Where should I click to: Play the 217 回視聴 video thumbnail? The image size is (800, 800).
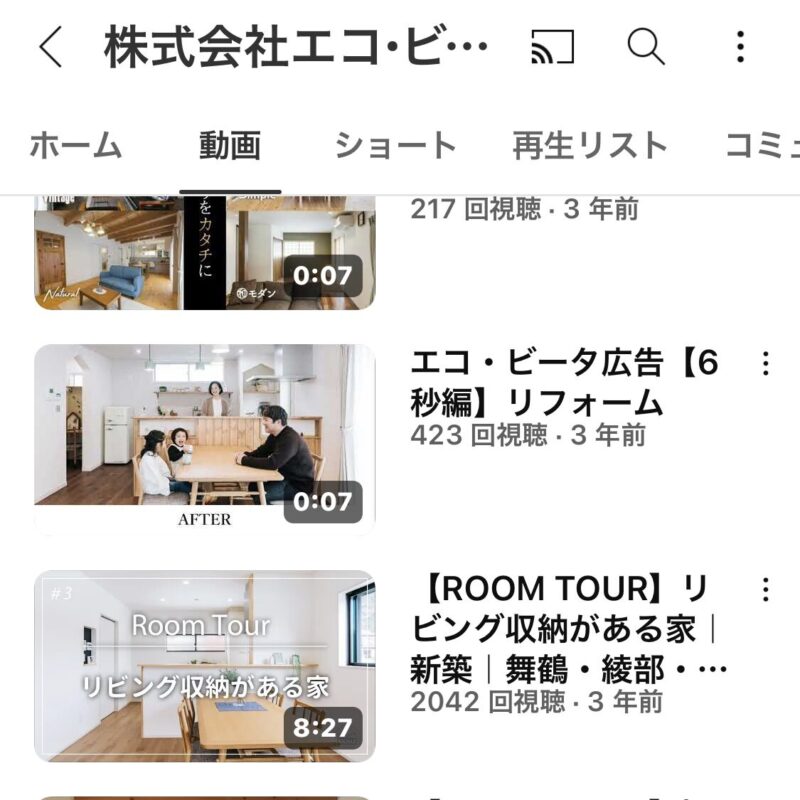(204, 252)
